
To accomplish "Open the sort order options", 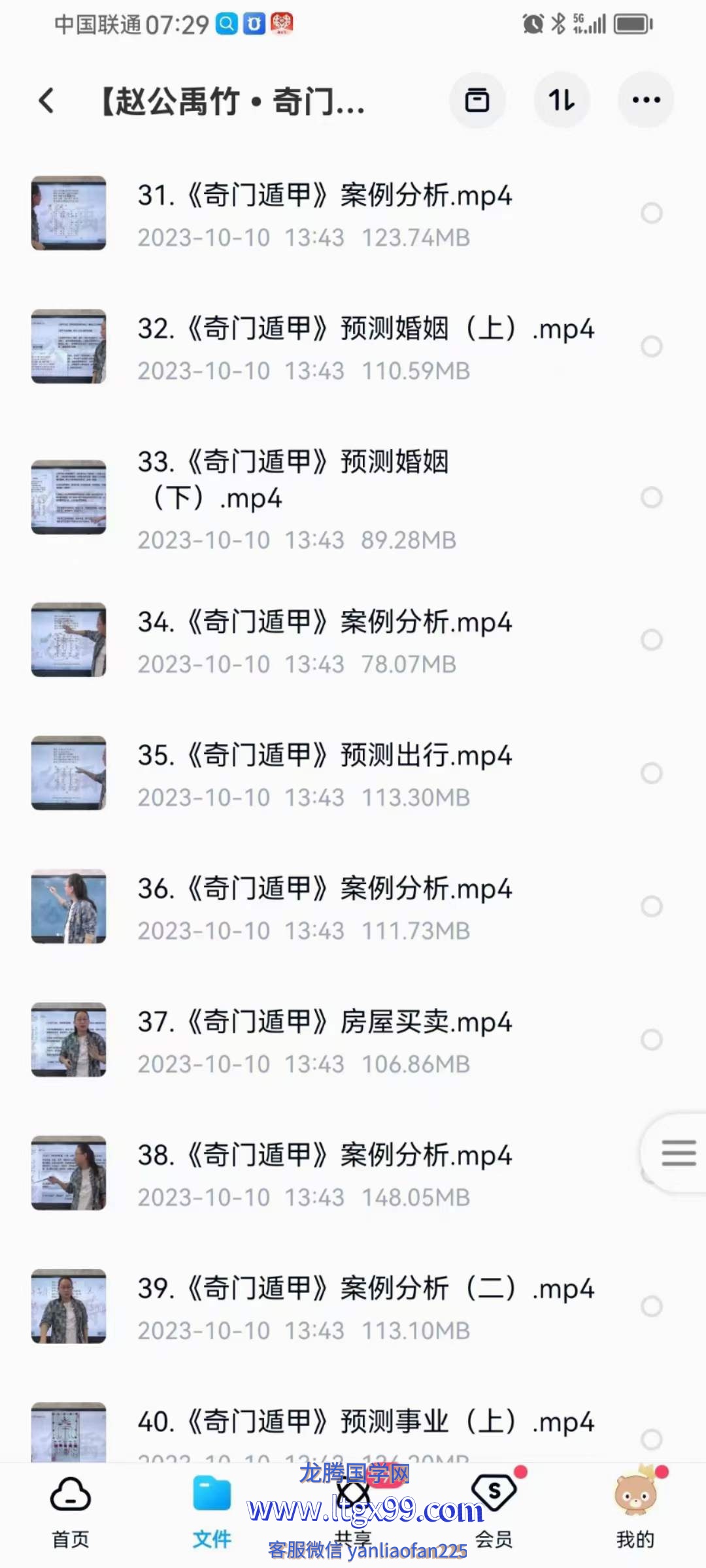I will pyautogui.click(x=562, y=101).
